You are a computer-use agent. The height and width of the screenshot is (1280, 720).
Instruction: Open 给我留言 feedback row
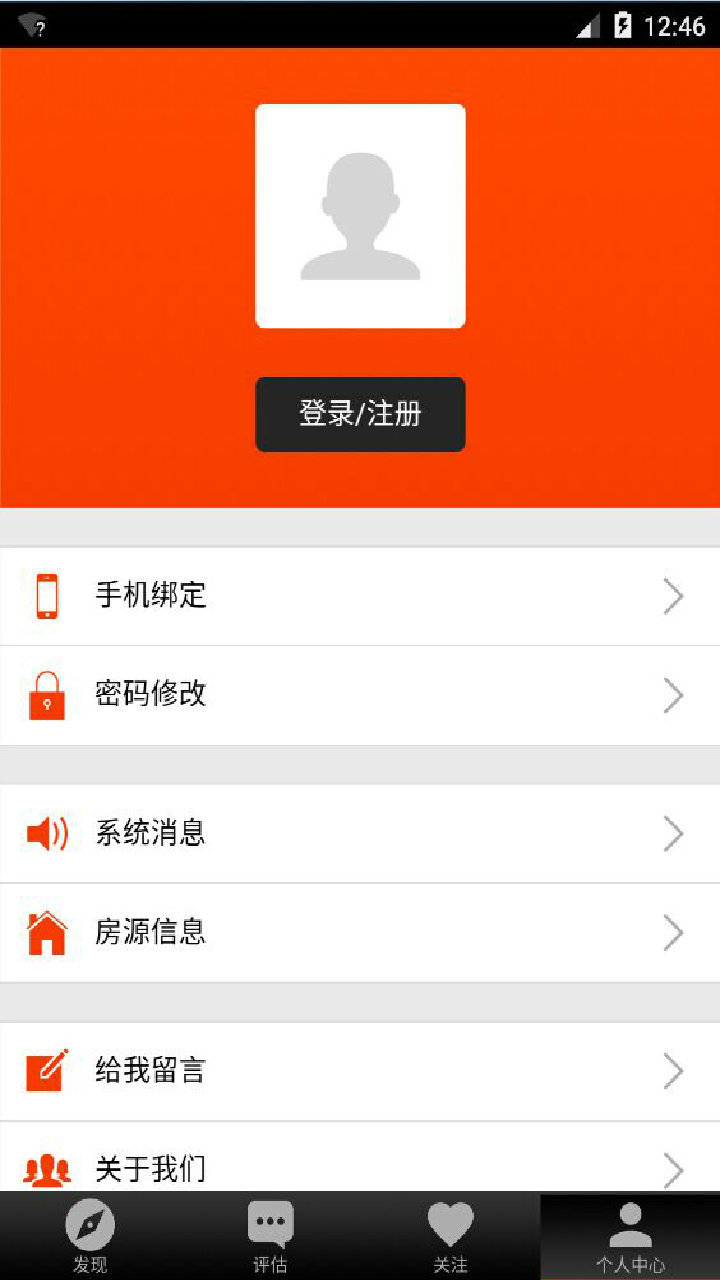[360, 1071]
